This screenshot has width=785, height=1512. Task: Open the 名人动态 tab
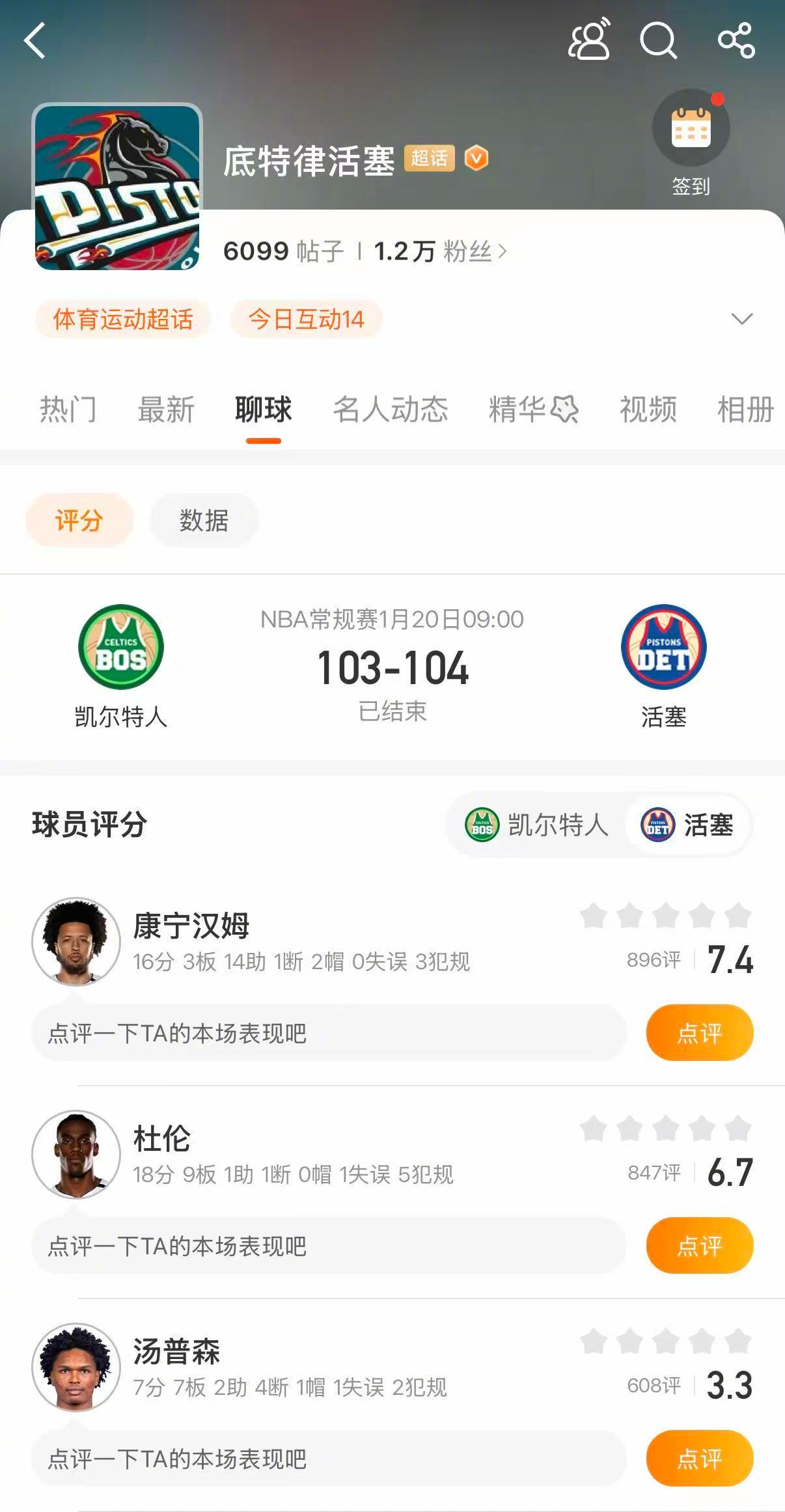tap(389, 409)
